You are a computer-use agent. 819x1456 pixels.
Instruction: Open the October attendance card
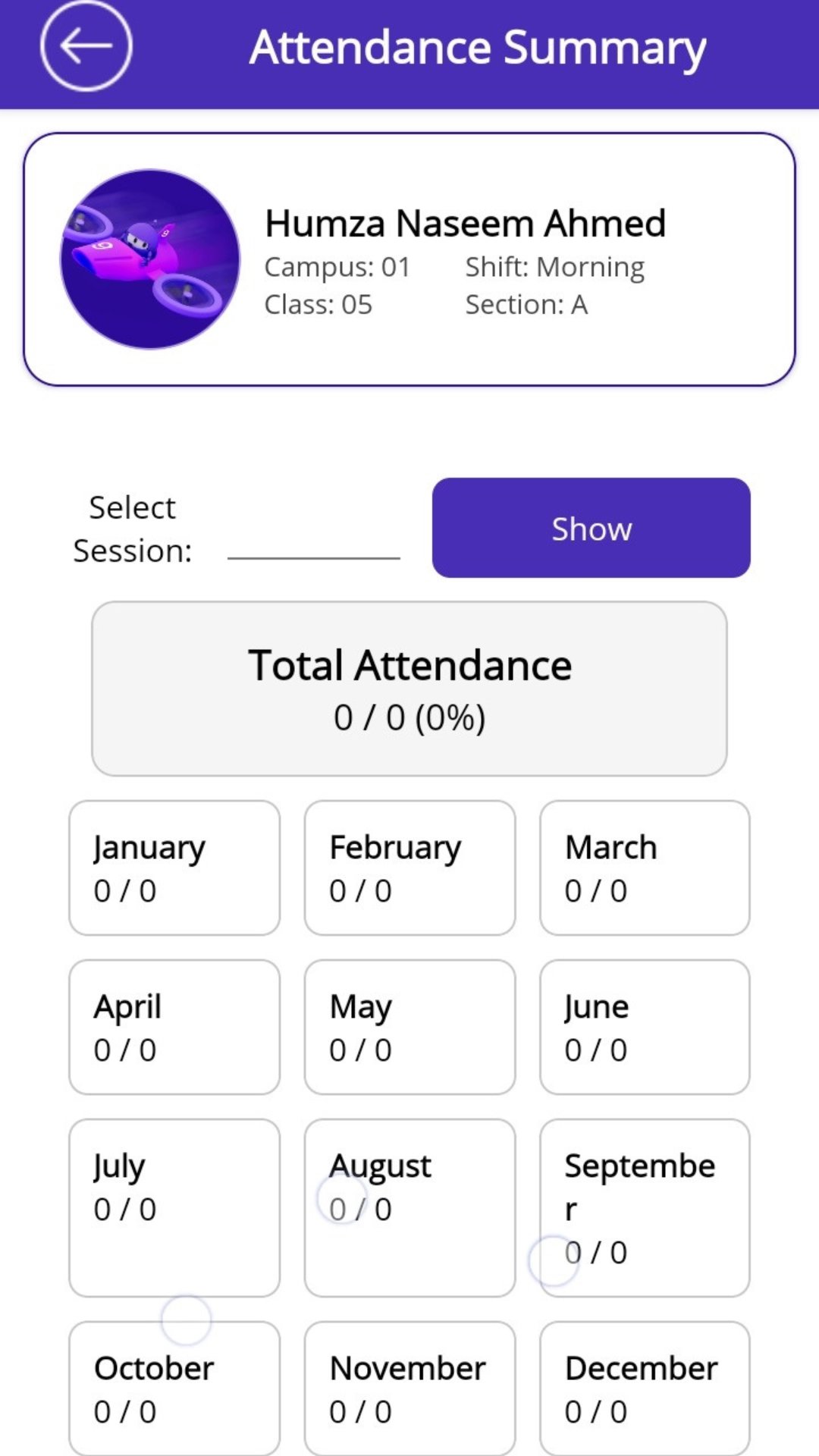[x=174, y=1388]
